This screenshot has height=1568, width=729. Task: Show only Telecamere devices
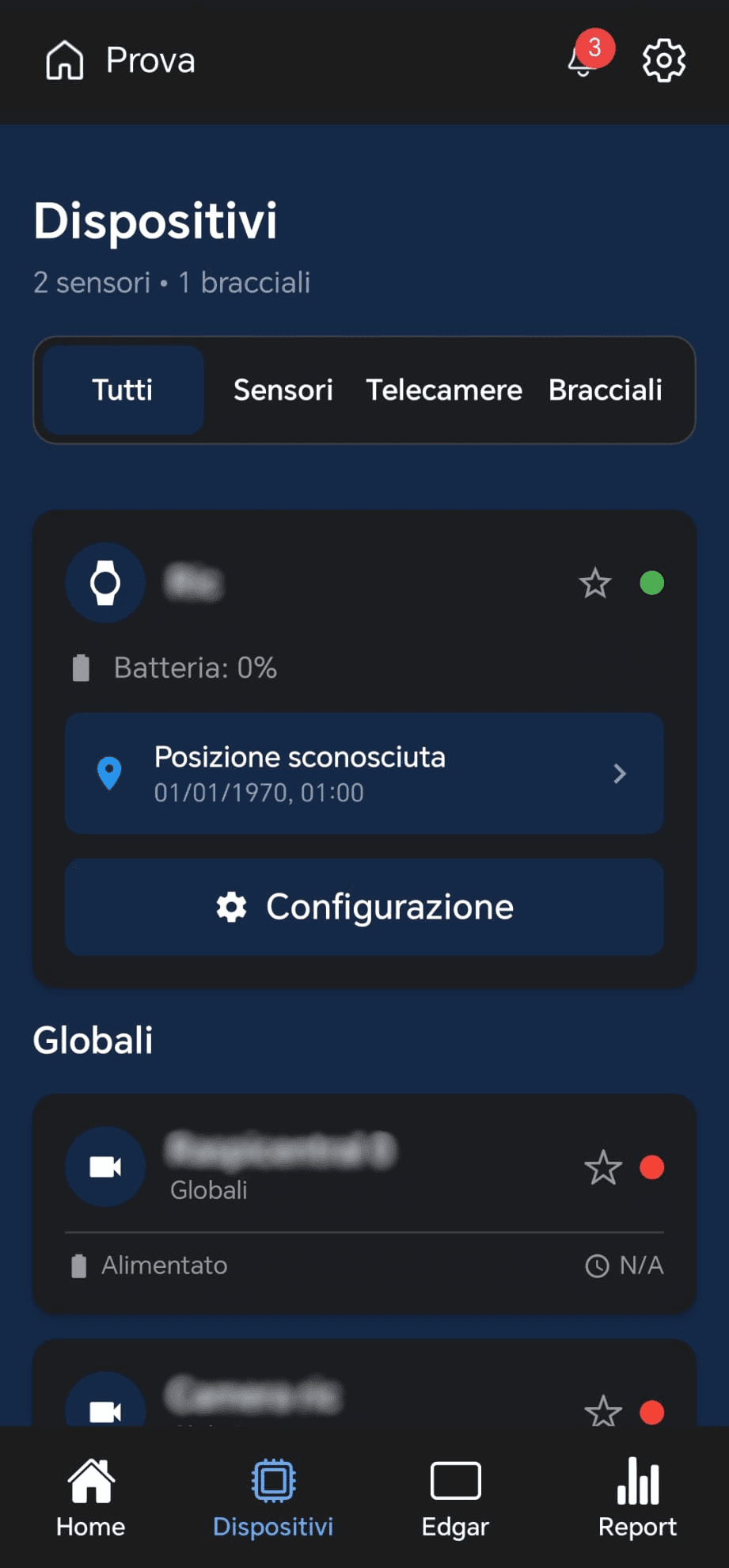(443, 390)
